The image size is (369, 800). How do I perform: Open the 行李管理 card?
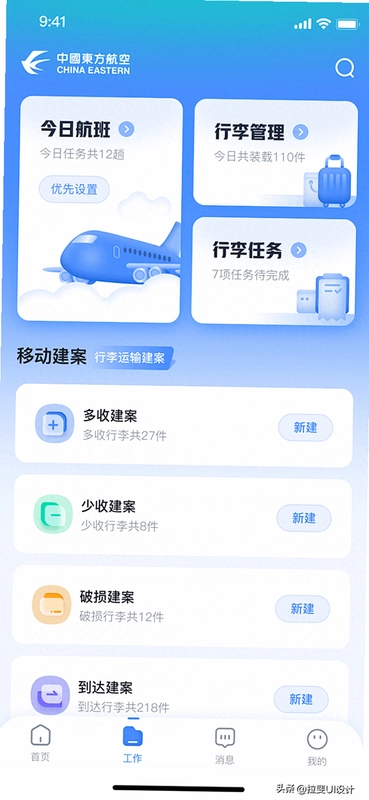point(276,153)
